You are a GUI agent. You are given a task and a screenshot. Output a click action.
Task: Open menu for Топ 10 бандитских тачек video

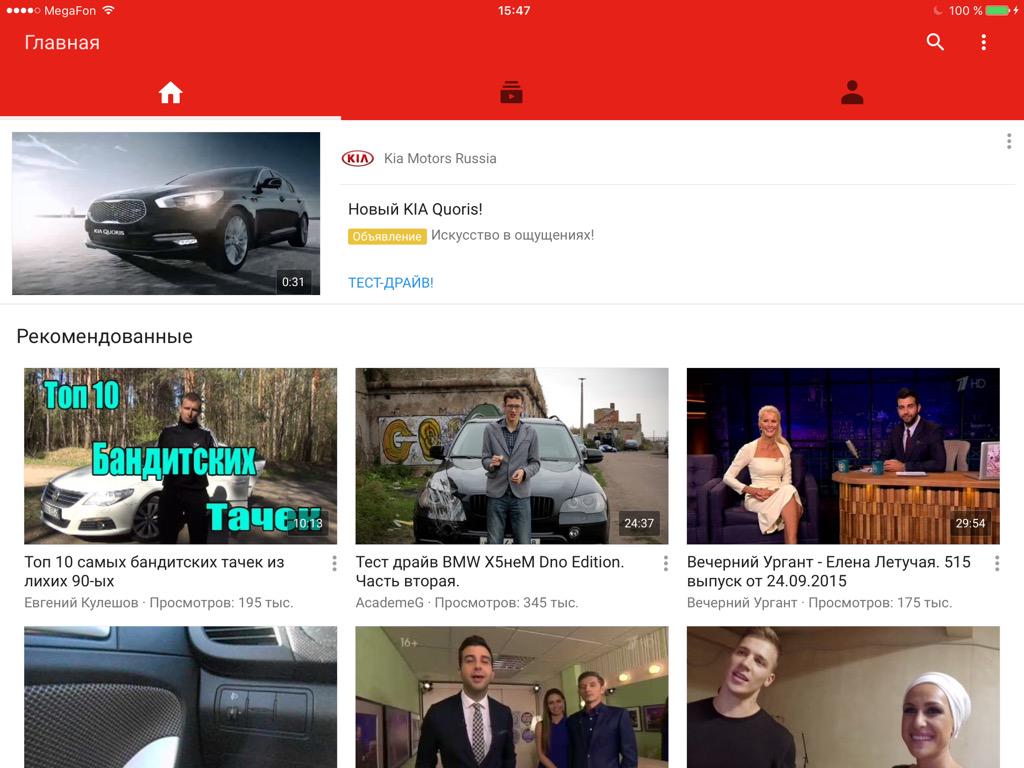click(x=334, y=564)
